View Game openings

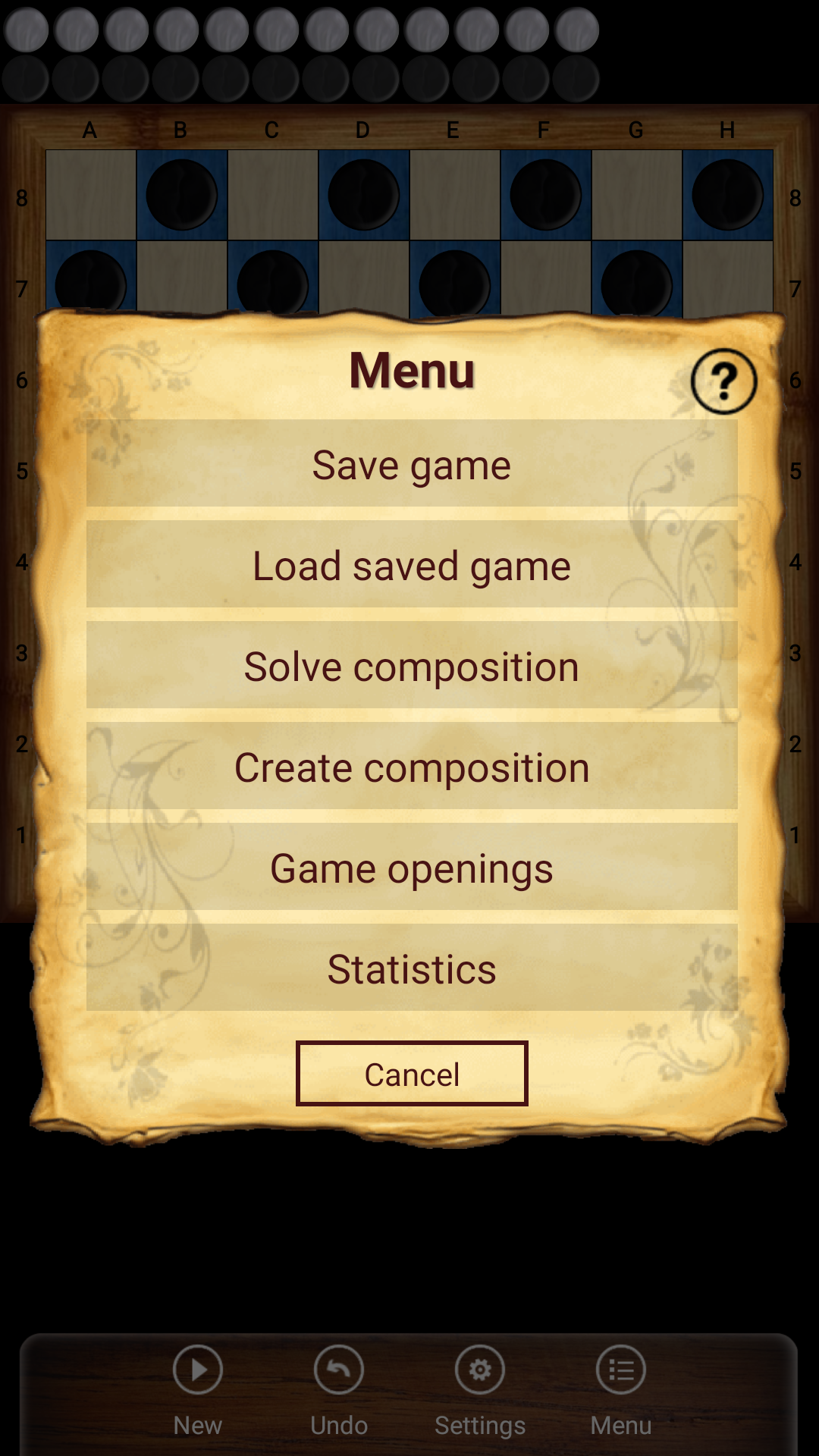click(x=412, y=867)
